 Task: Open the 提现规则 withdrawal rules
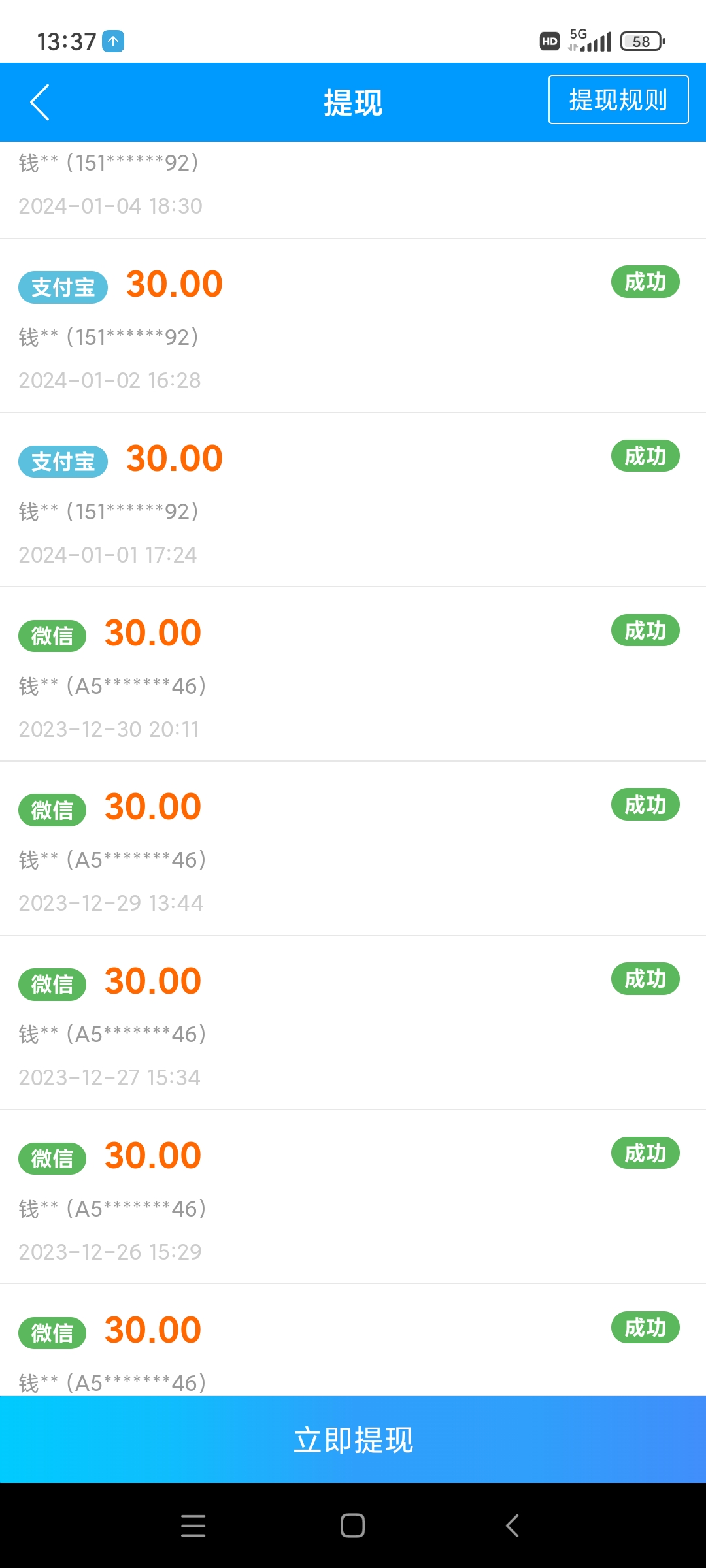click(x=618, y=100)
